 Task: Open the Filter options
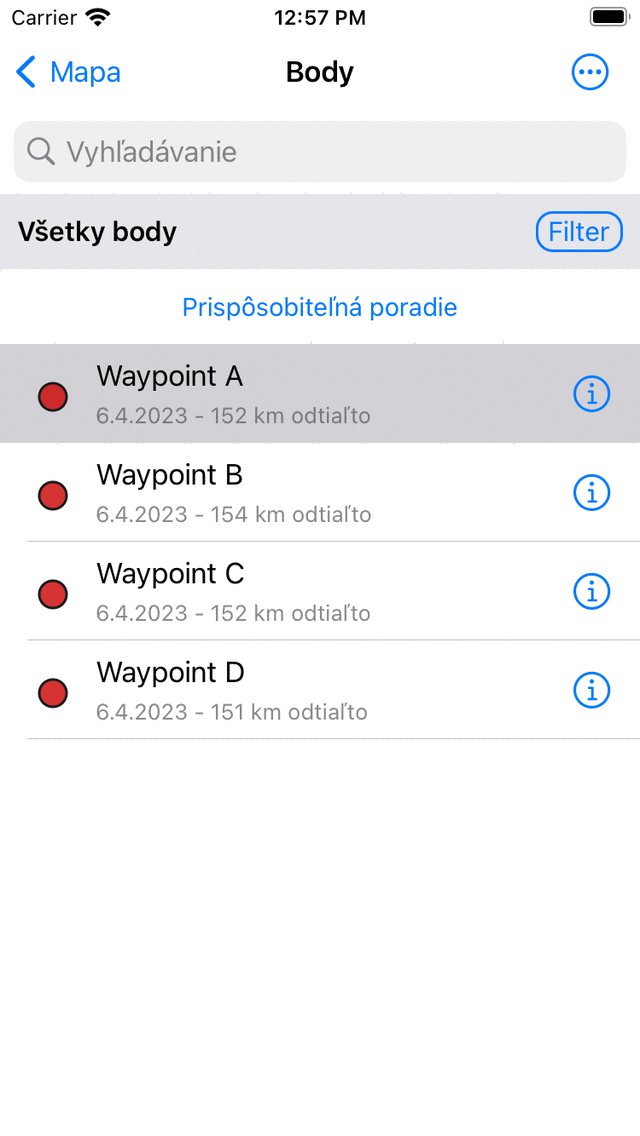579,232
